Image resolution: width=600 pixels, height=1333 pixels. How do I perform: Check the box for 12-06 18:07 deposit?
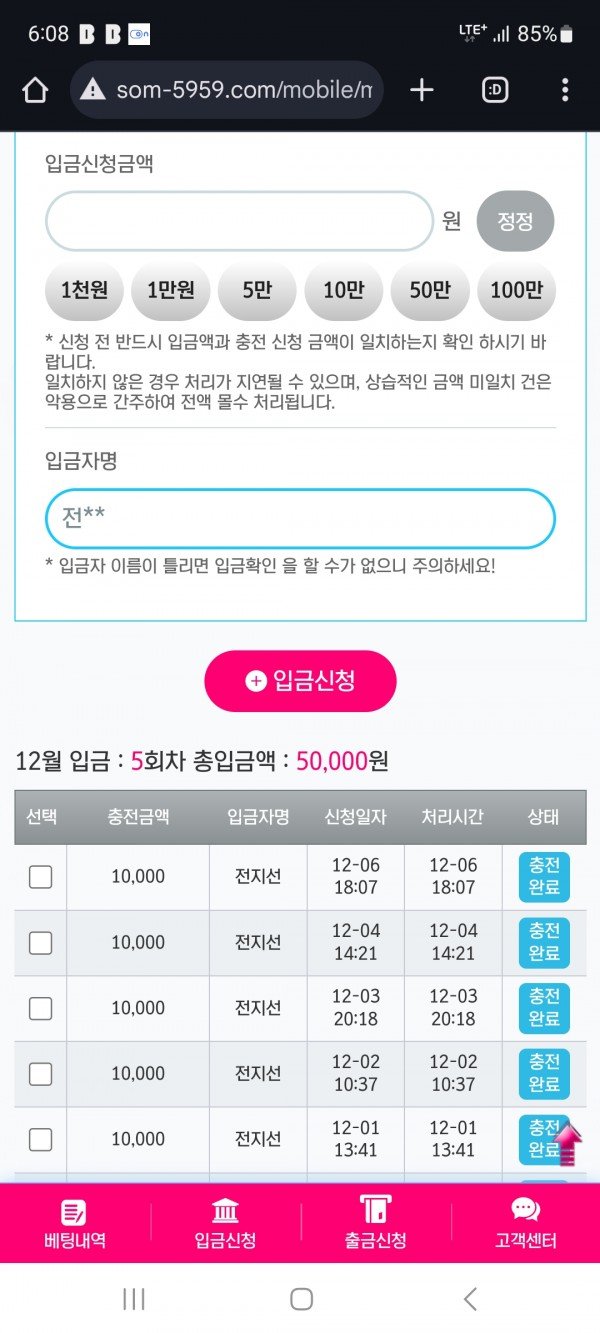[40, 877]
